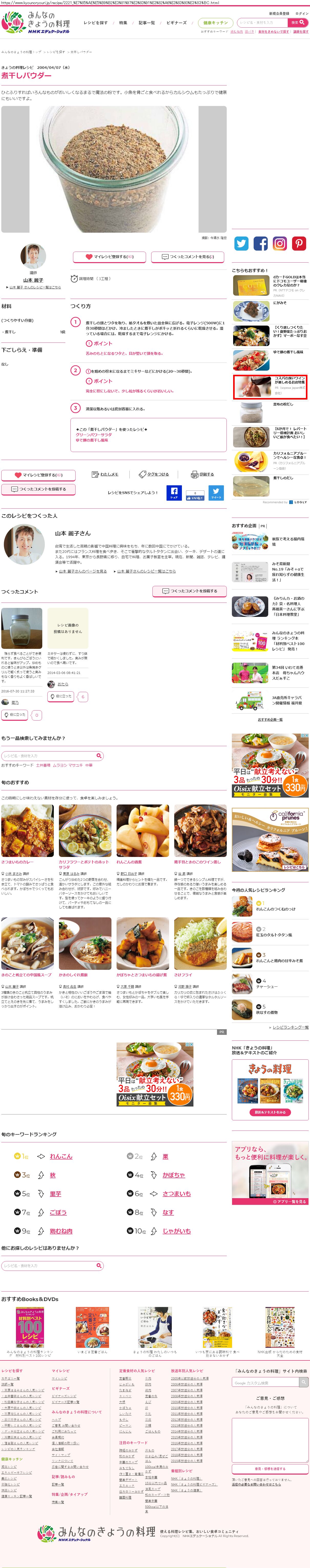Select かぼちゃ from keyword ranking
Screen dimensions: 310x1568
(174, 1175)
